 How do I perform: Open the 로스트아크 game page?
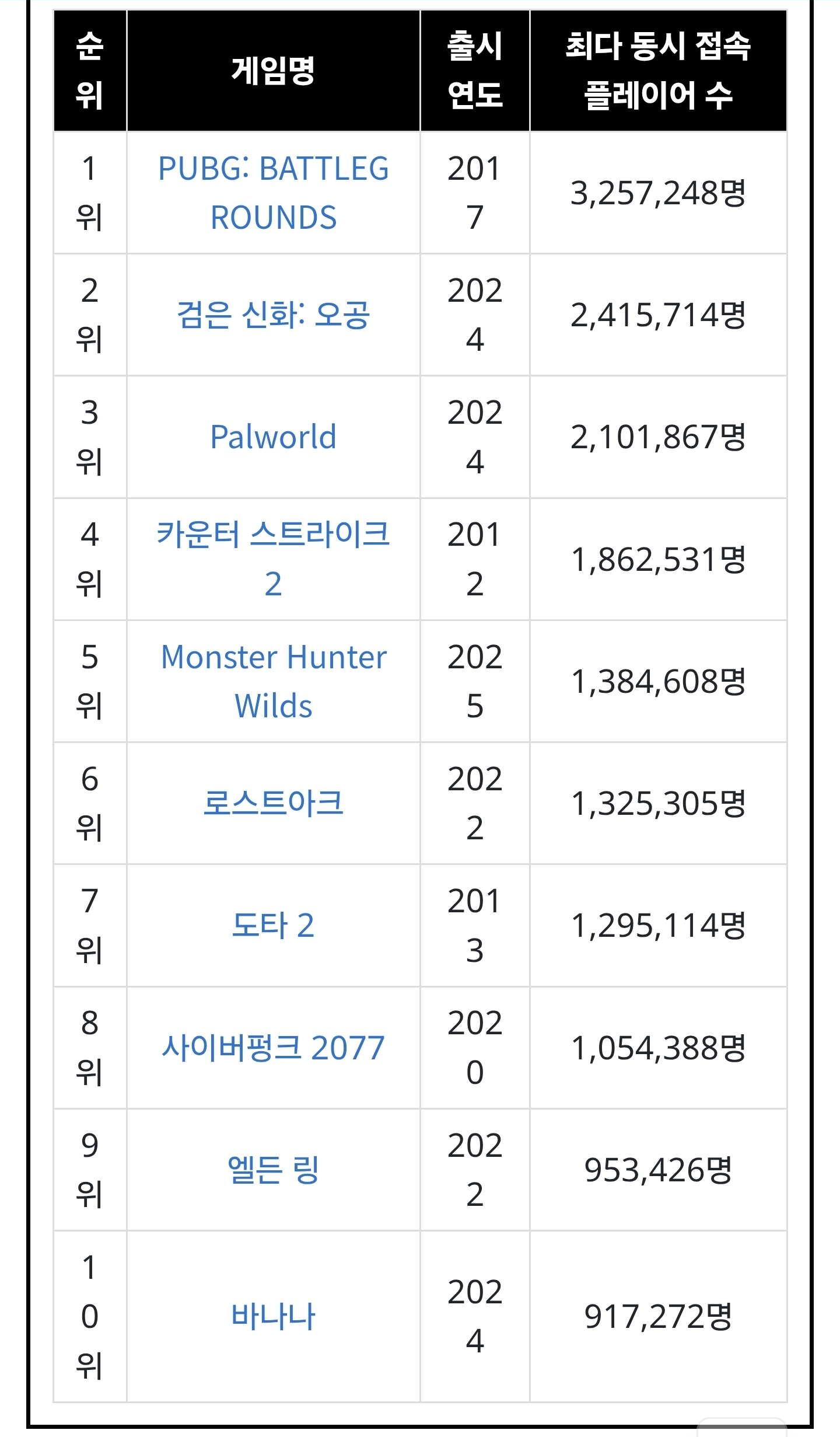click(273, 803)
